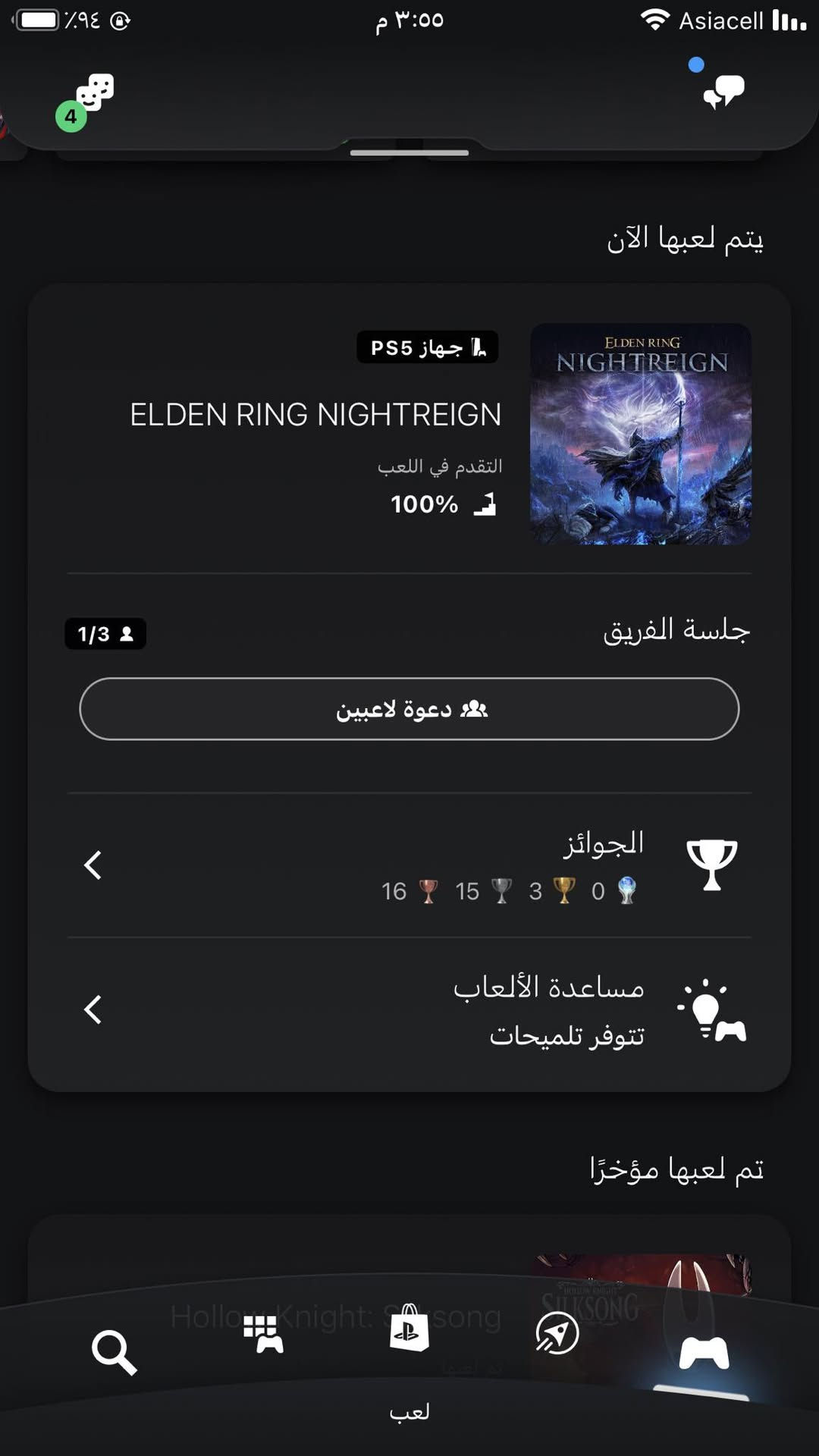Open the messages chat bubbles icon
Viewport: 819px width, 1456px height.
click(x=723, y=91)
